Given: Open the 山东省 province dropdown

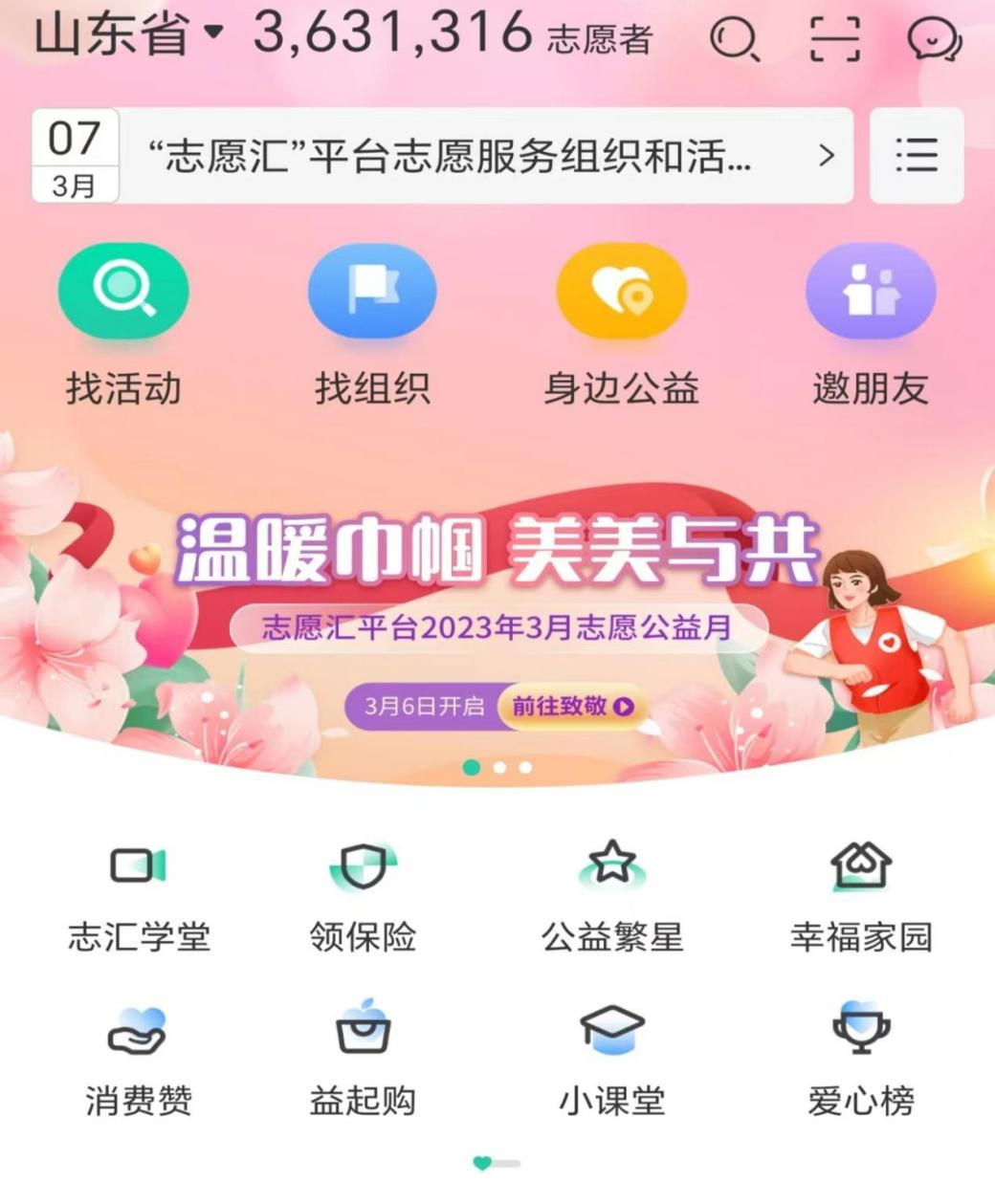Looking at the screenshot, I should [128, 36].
